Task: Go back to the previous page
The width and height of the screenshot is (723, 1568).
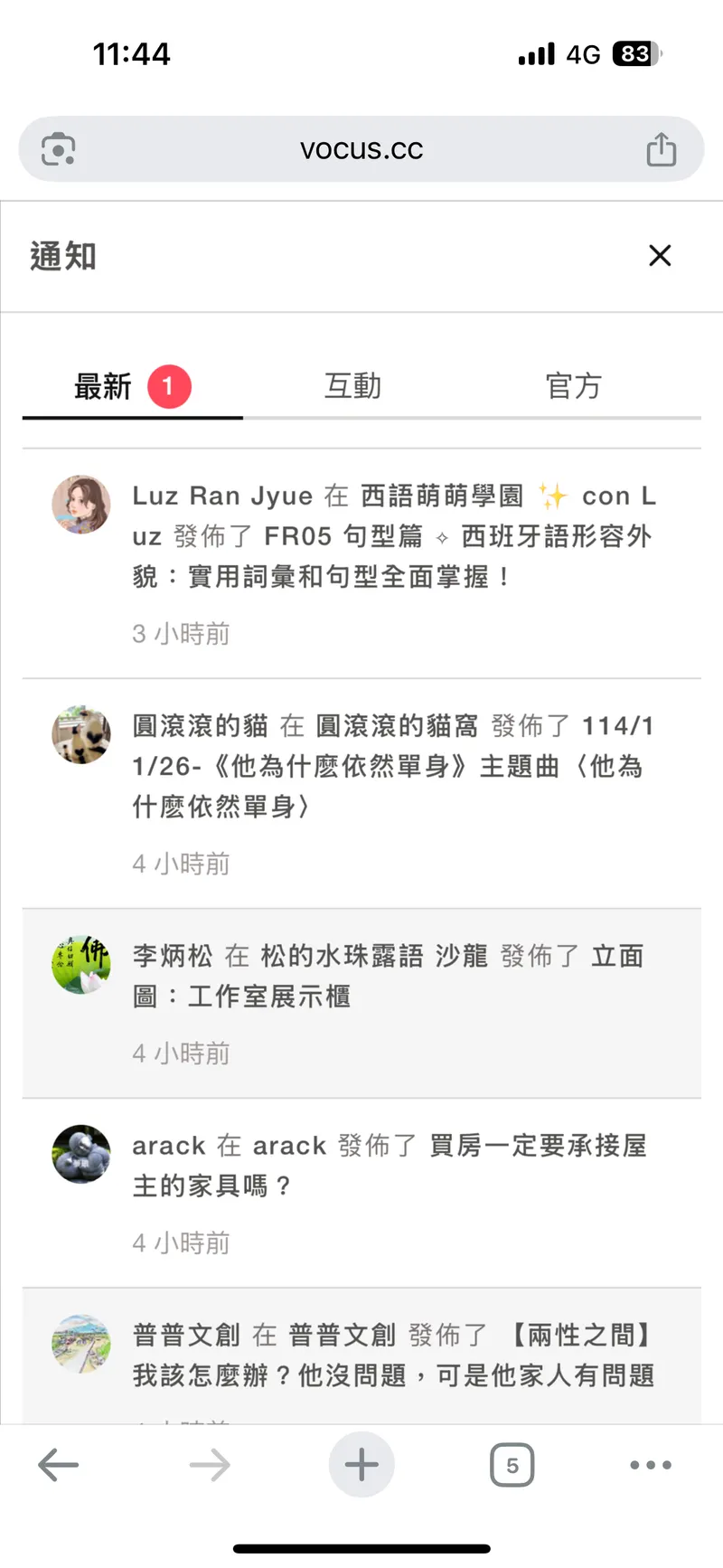Action: pyautogui.click(x=59, y=1465)
